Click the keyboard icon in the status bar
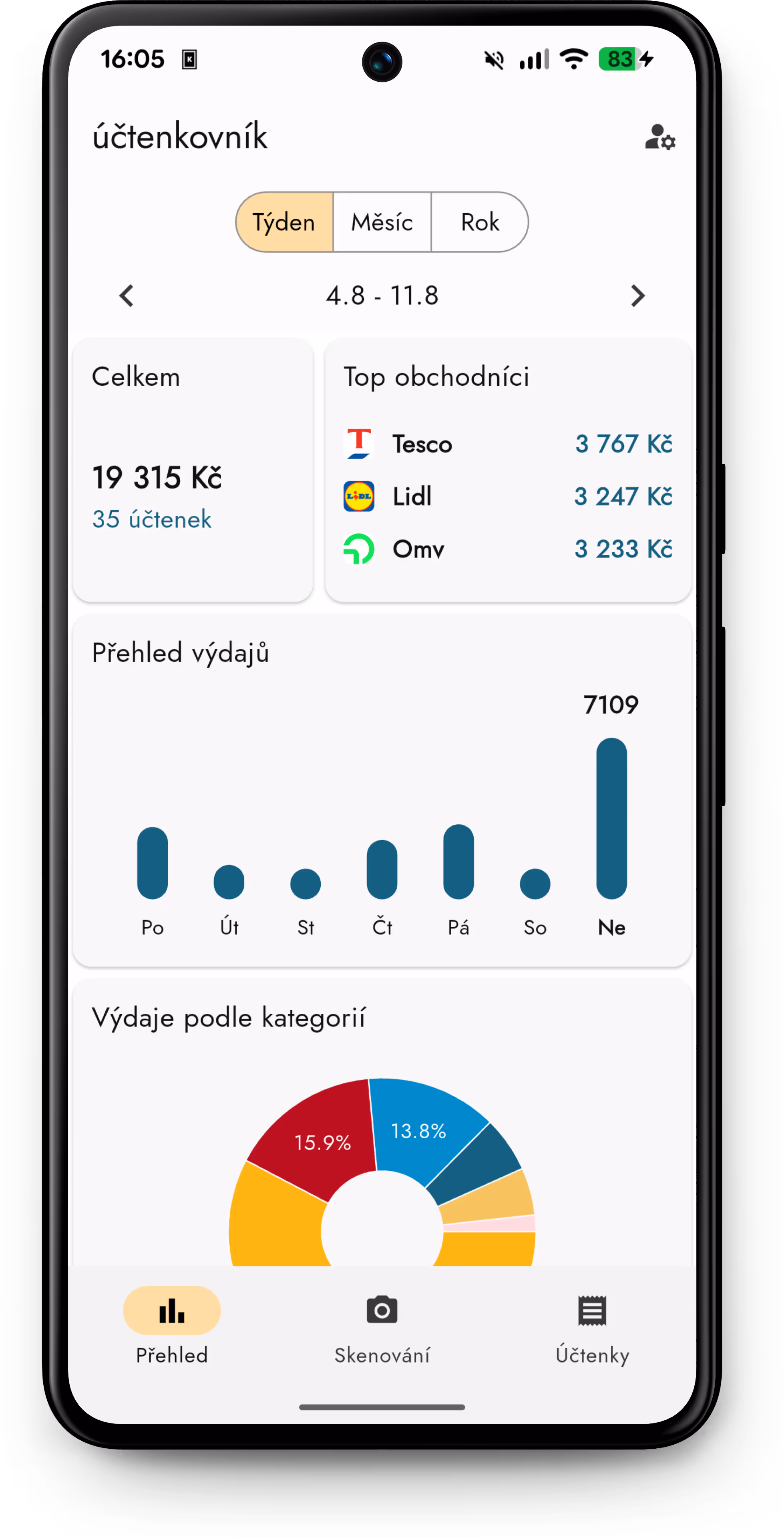The image size is (784, 1538). (x=190, y=58)
